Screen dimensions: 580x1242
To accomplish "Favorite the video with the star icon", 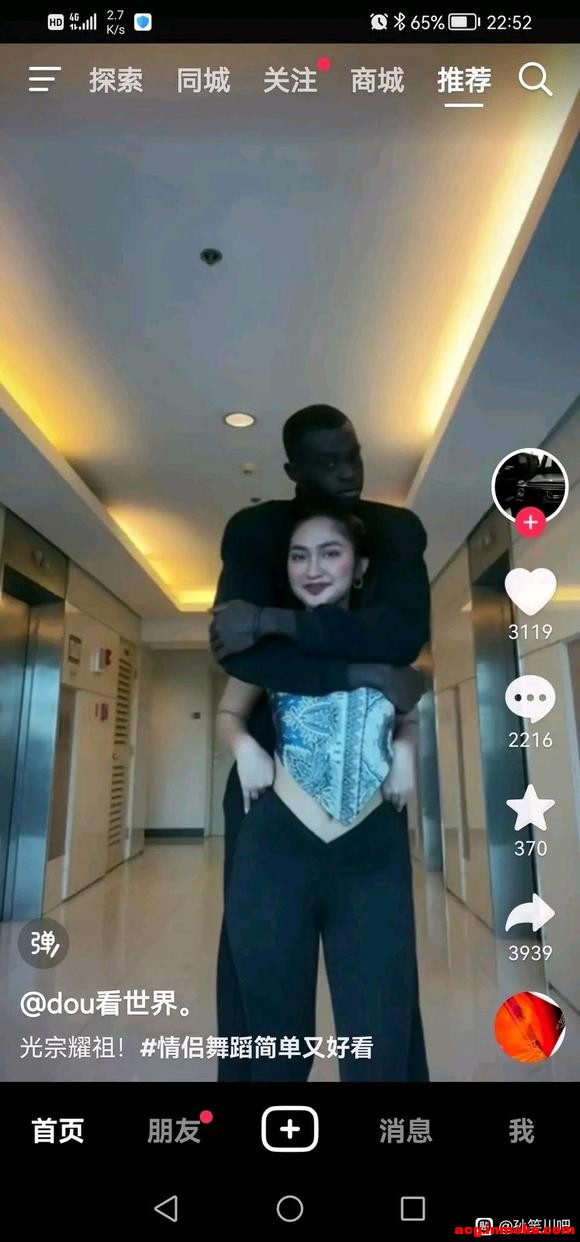I will click(530, 808).
